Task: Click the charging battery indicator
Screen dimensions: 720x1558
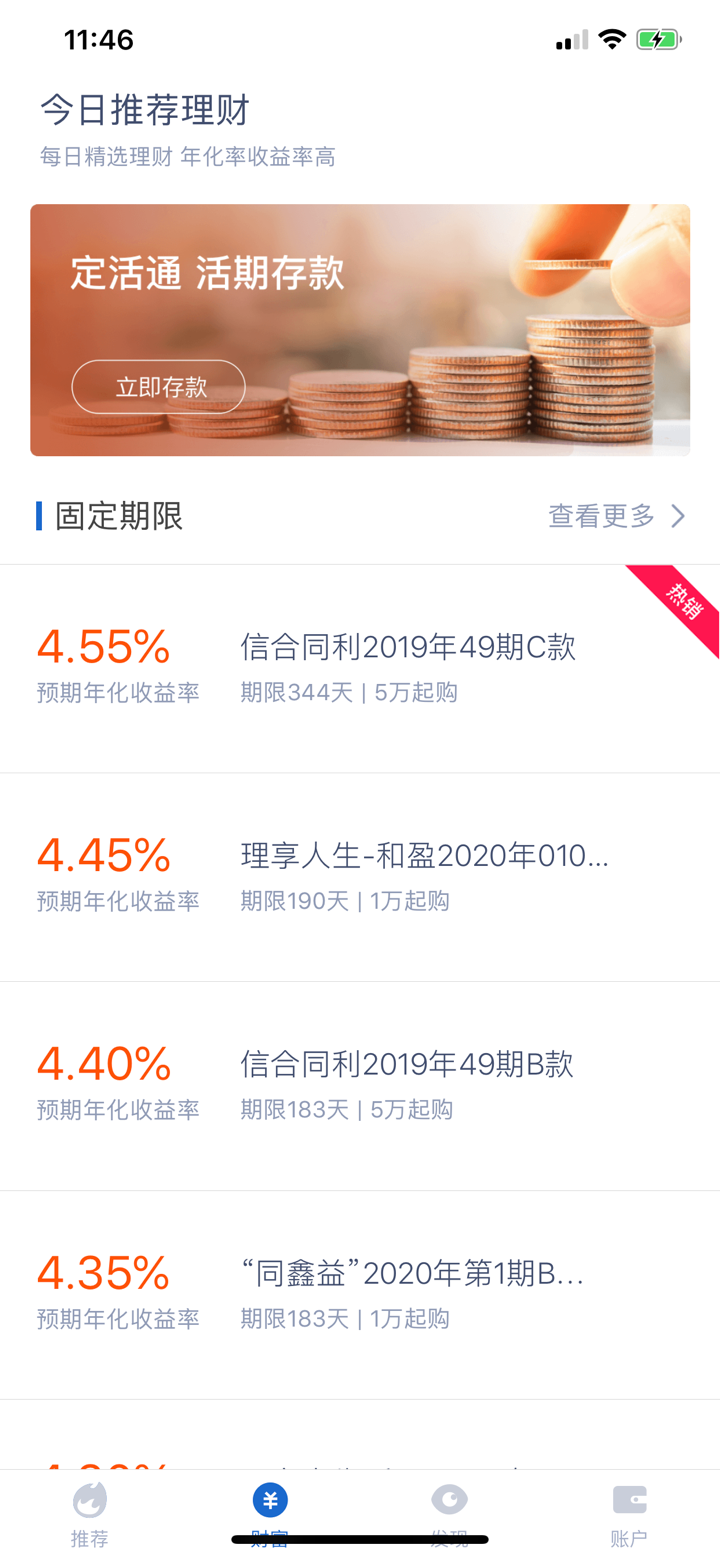Action: (659, 40)
